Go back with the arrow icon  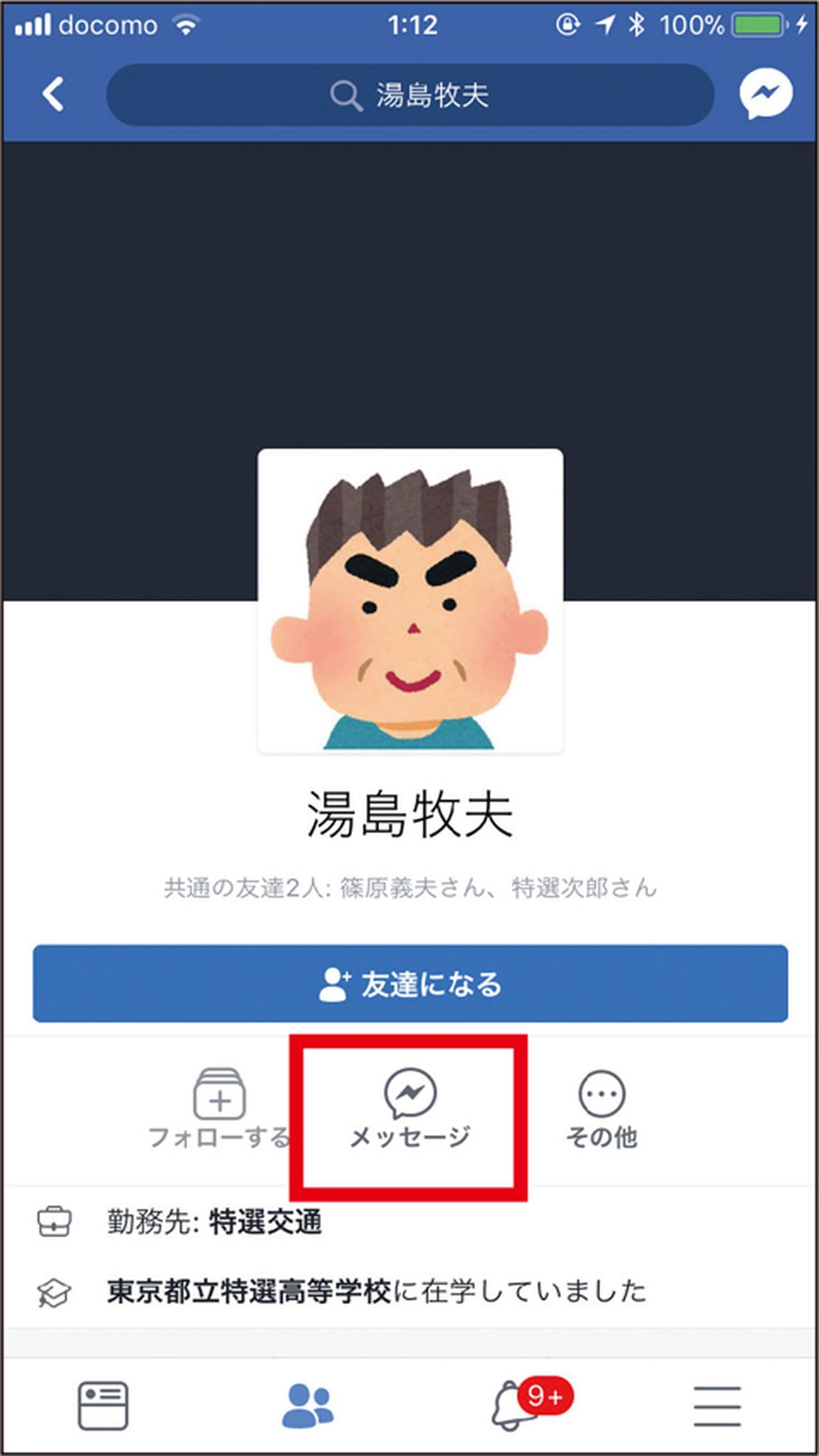[x=54, y=95]
